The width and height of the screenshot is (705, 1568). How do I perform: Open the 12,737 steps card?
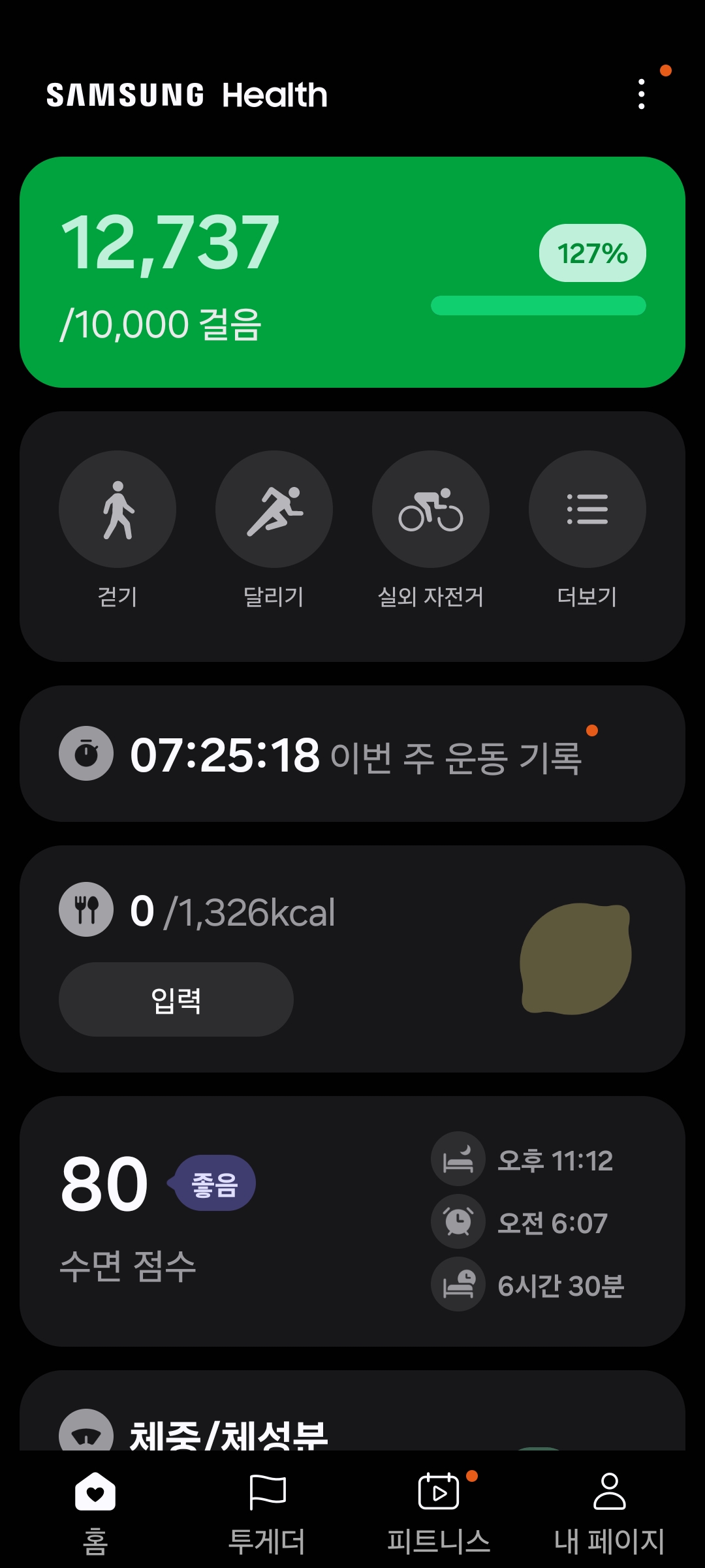click(352, 272)
